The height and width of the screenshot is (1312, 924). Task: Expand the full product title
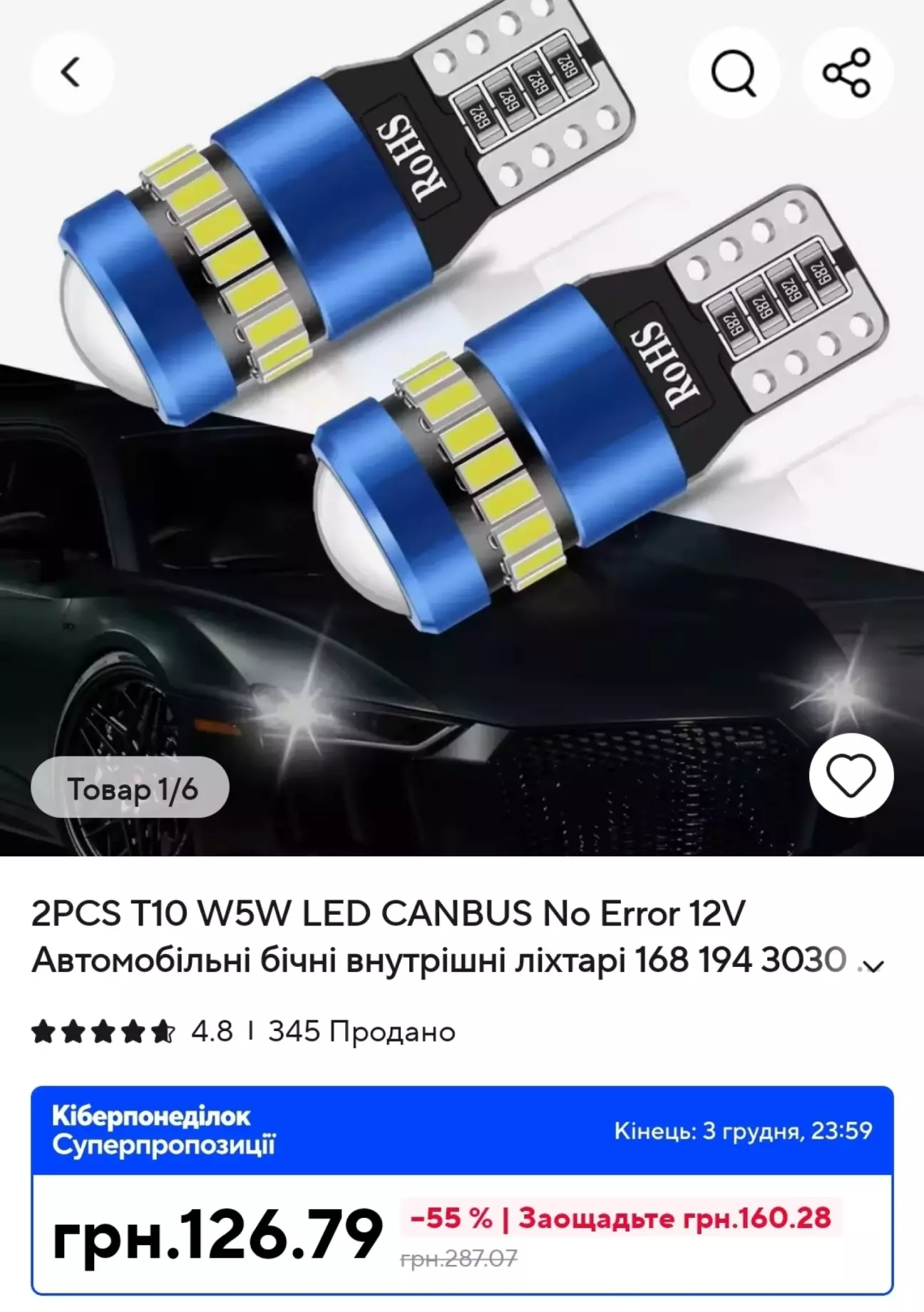[873, 965]
